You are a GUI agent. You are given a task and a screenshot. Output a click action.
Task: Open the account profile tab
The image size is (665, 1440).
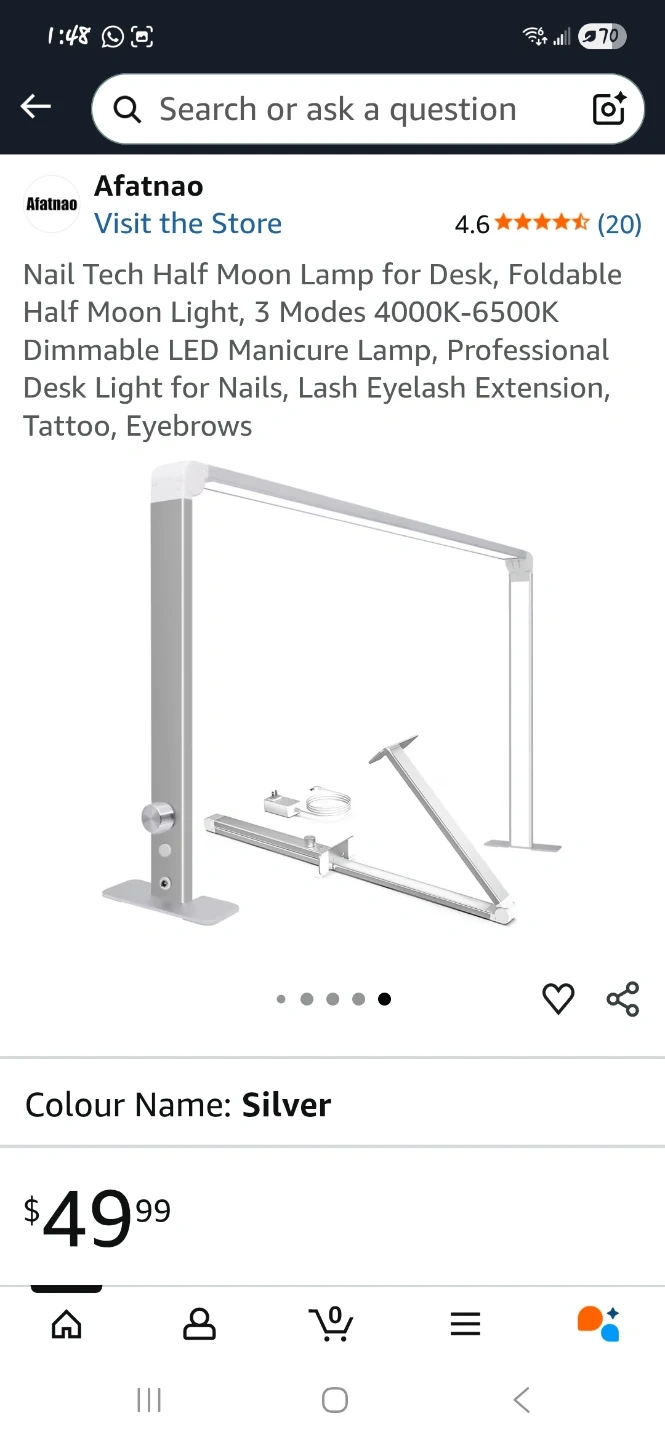(x=199, y=1324)
